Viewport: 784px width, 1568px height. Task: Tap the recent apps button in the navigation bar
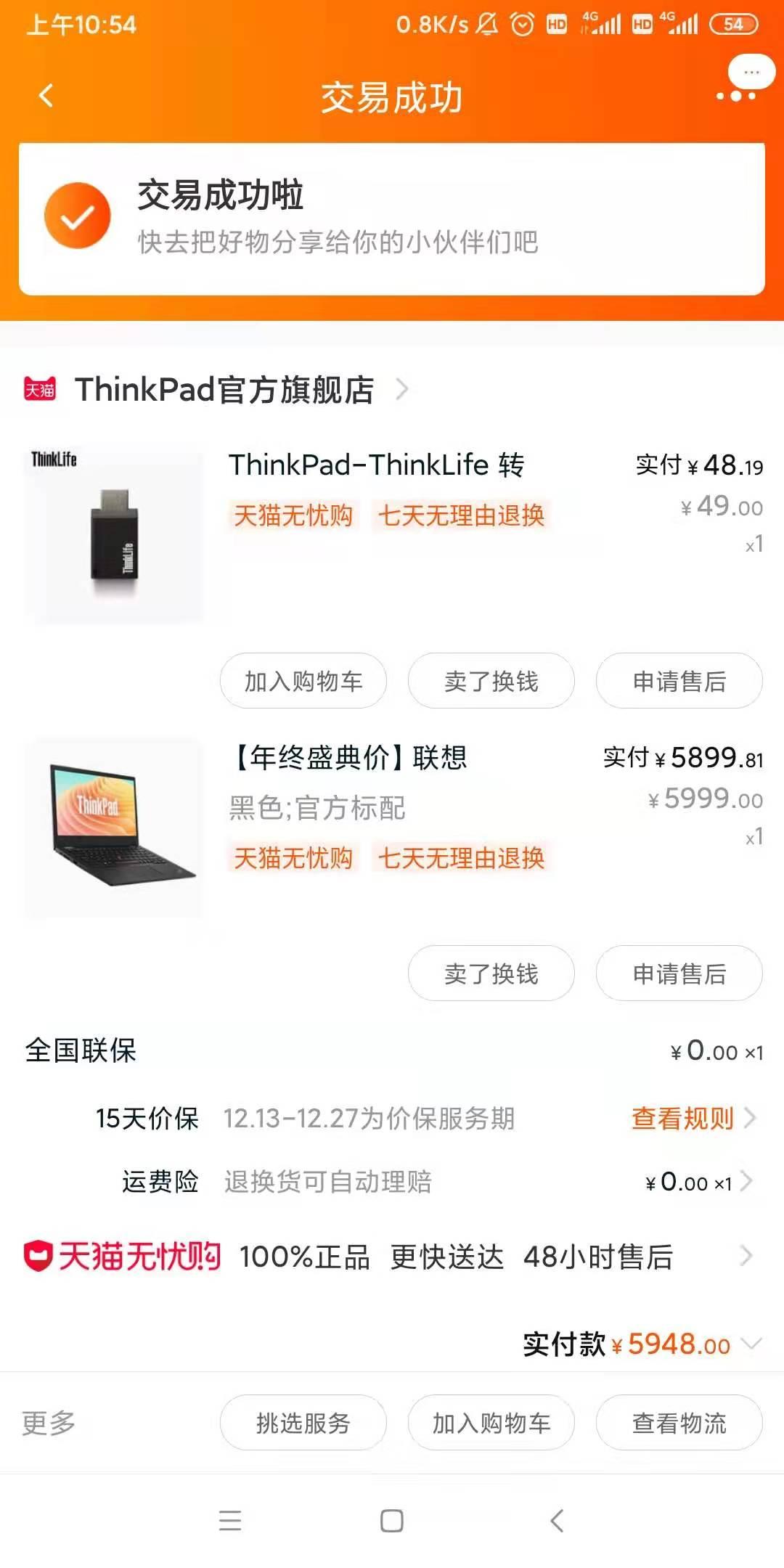point(232,1522)
